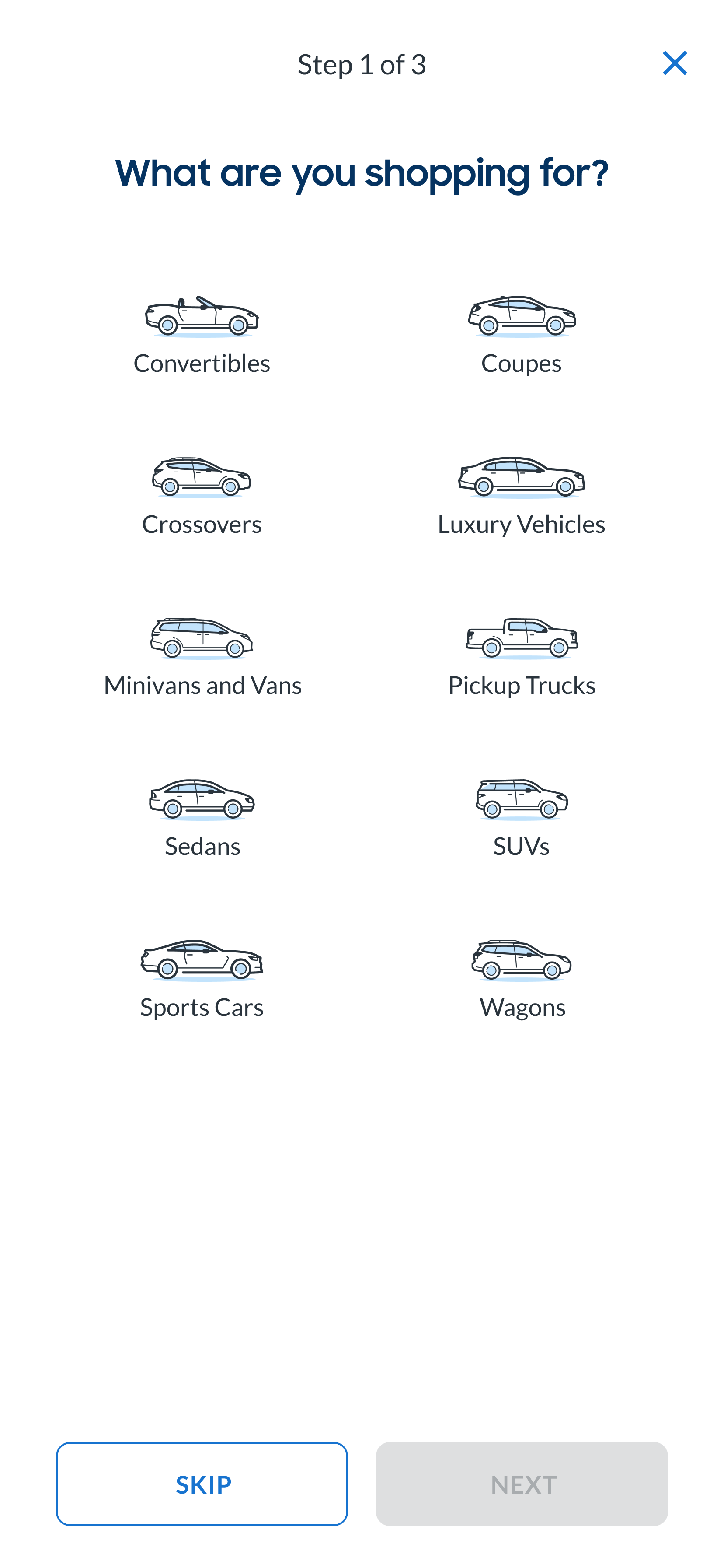Image resolution: width=724 pixels, height=1568 pixels.
Task: Choose Sports Cars
Action: pyautogui.click(x=202, y=980)
